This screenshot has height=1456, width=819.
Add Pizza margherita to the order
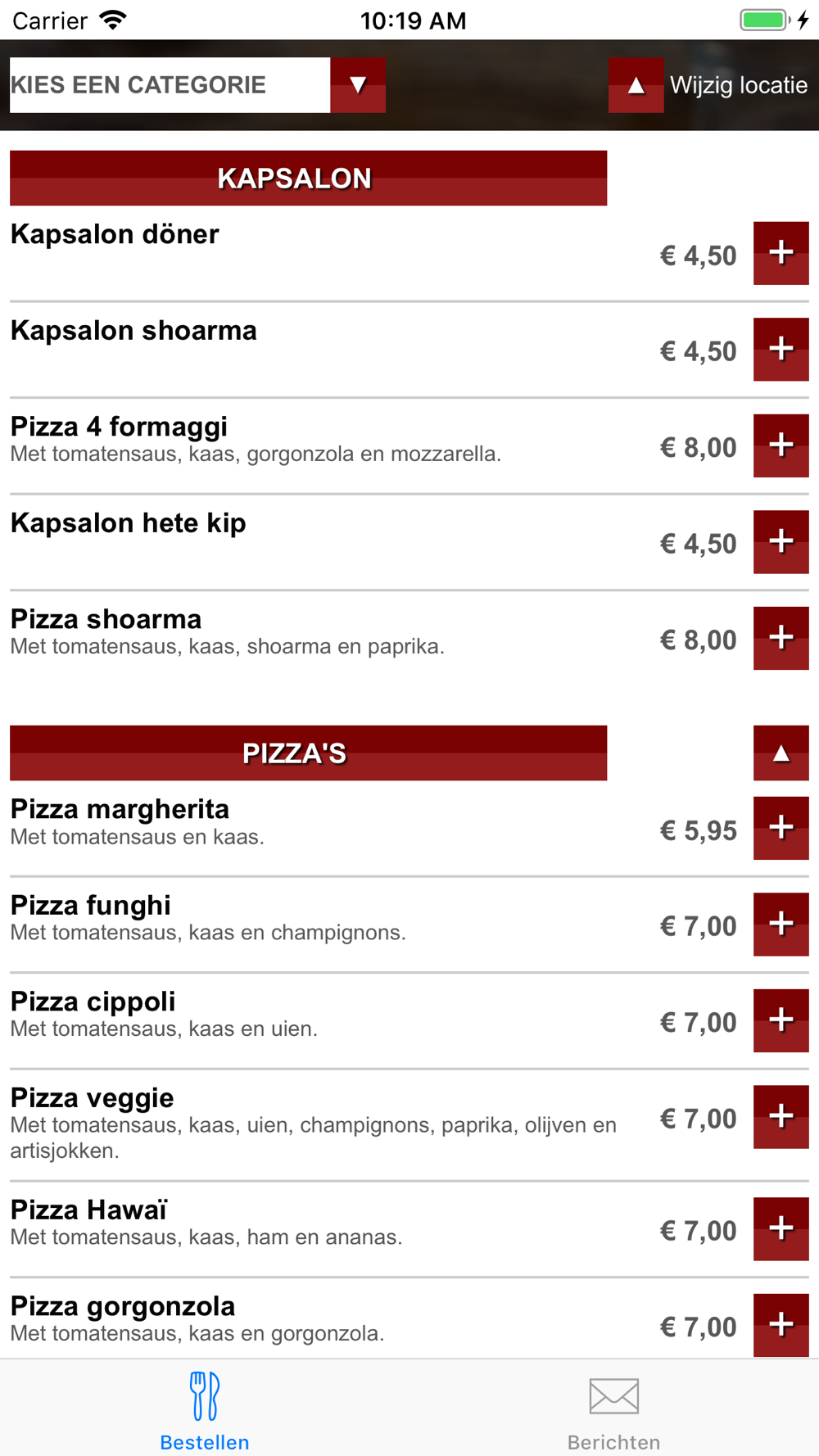click(x=781, y=828)
